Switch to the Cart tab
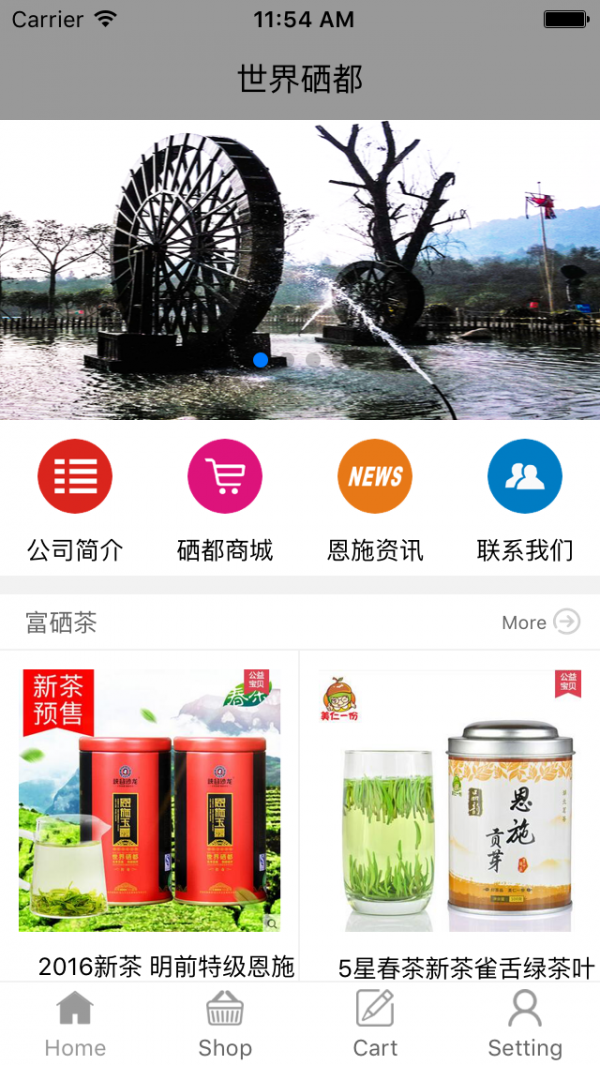The width and height of the screenshot is (600, 1065). coord(375,1023)
